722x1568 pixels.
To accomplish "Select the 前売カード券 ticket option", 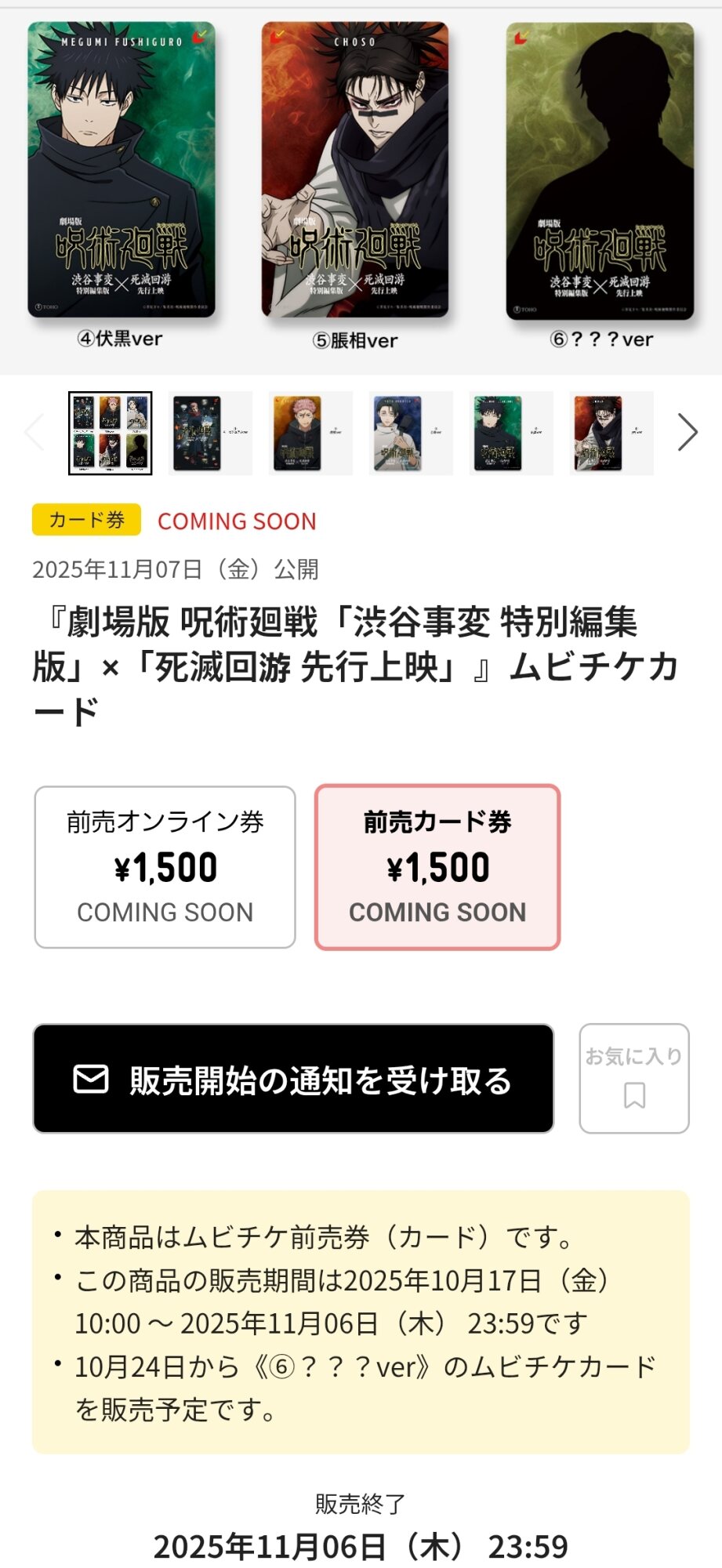I will pyautogui.click(x=437, y=867).
